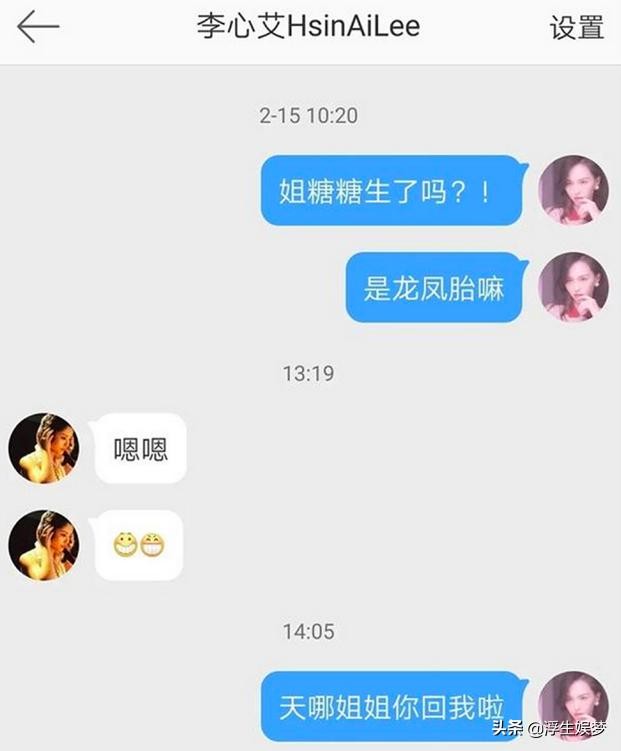Go back using the top-left arrow
Screen dimensions: 621x751
[38, 27]
